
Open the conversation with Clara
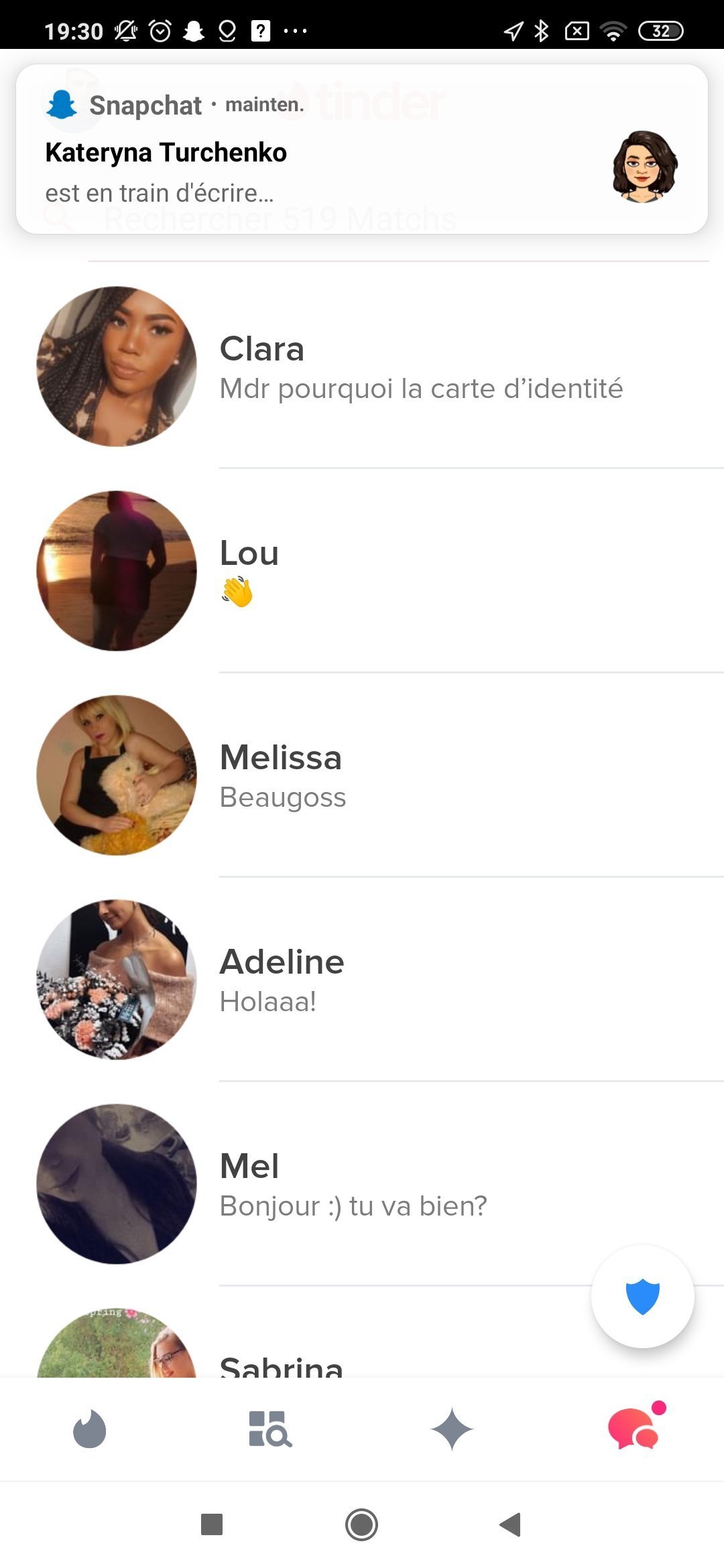pos(362,367)
